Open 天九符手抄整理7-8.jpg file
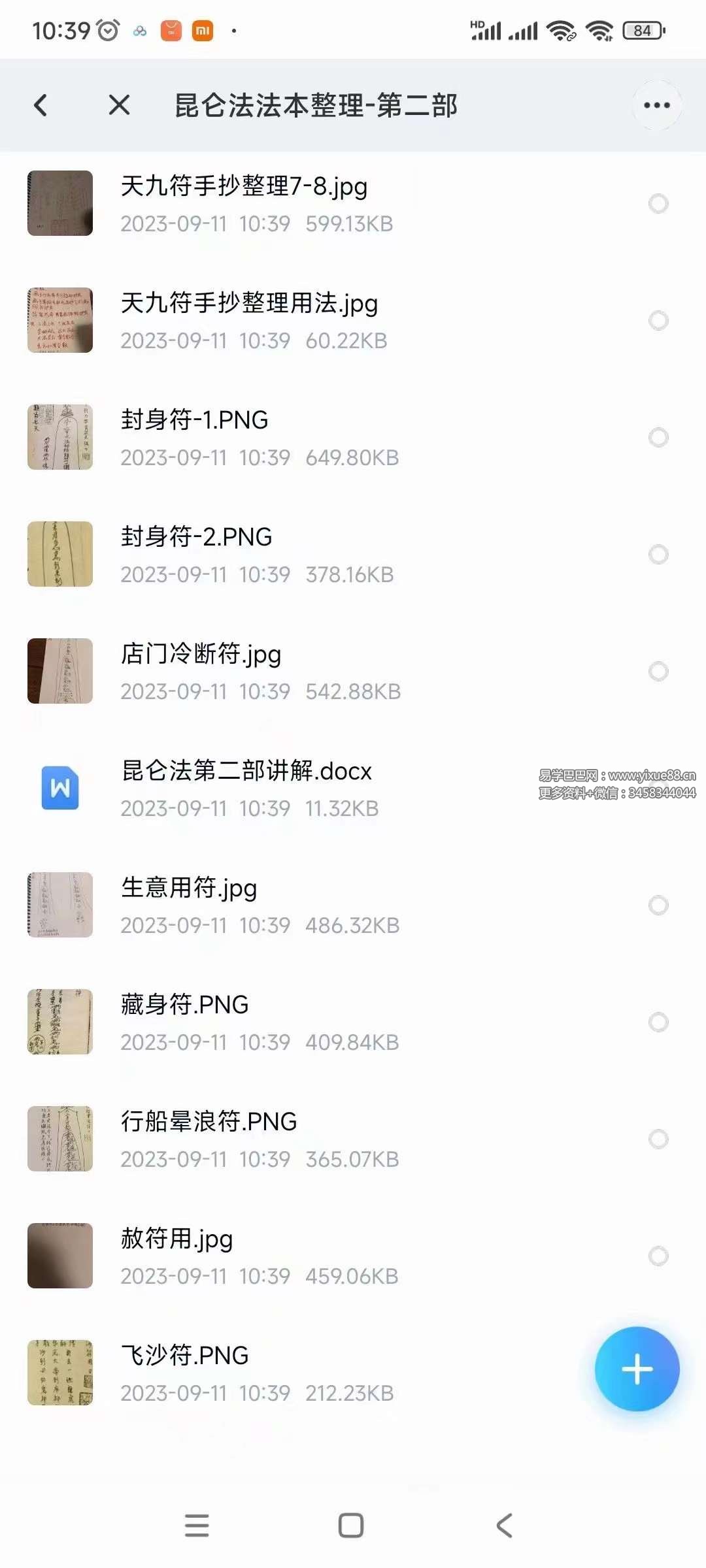The height and width of the screenshot is (1568, 706). [x=243, y=187]
